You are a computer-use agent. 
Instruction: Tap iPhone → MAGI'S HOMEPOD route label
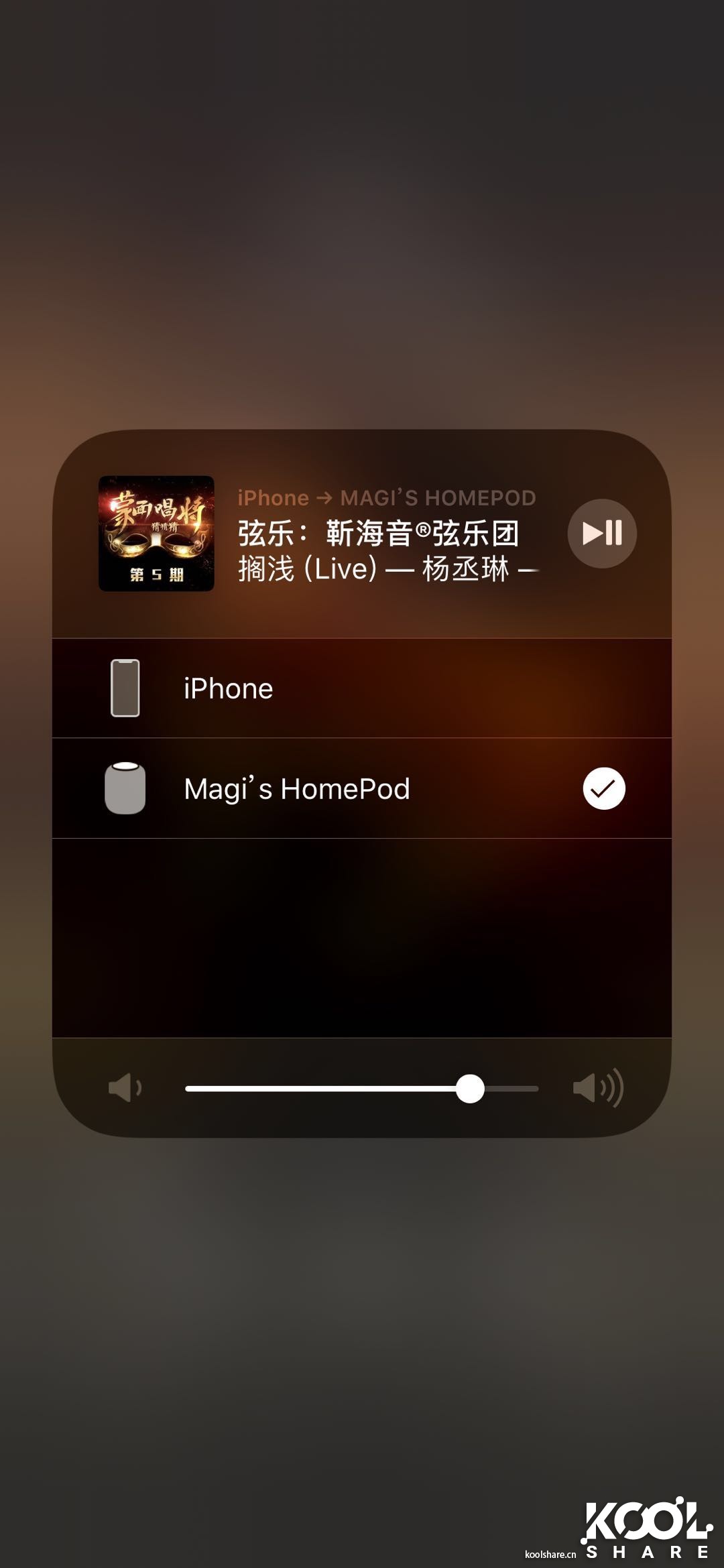[x=386, y=498]
